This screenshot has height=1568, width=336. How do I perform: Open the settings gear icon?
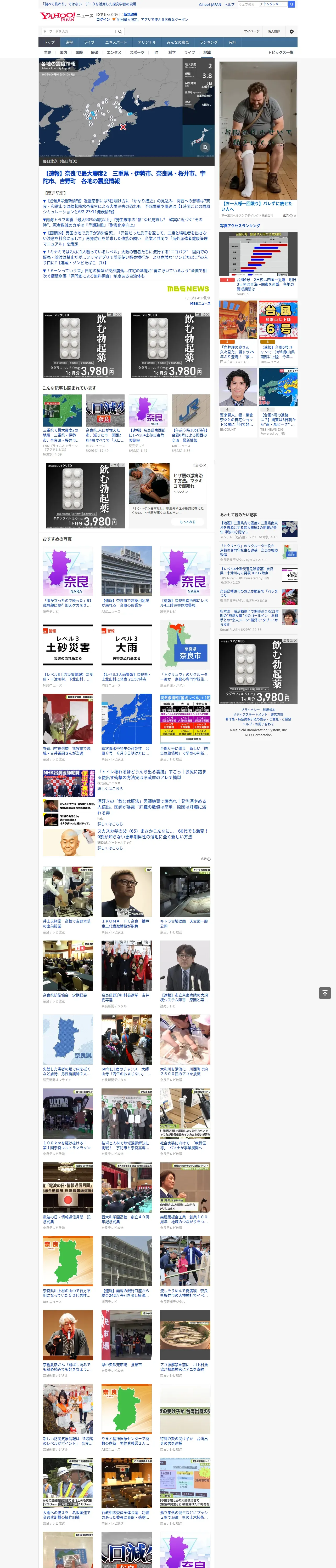(x=291, y=31)
